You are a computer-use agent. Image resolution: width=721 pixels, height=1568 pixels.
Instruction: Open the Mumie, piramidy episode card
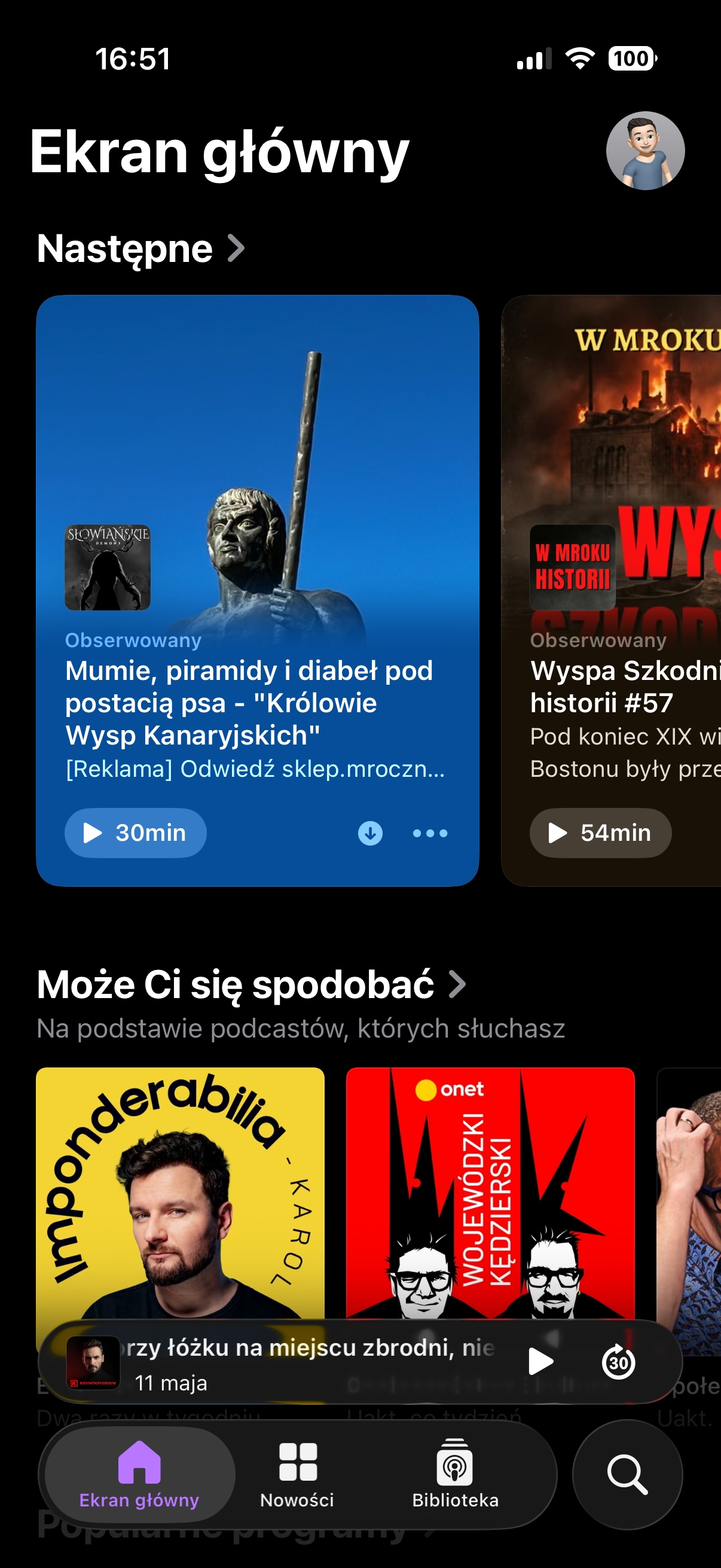click(x=257, y=590)
